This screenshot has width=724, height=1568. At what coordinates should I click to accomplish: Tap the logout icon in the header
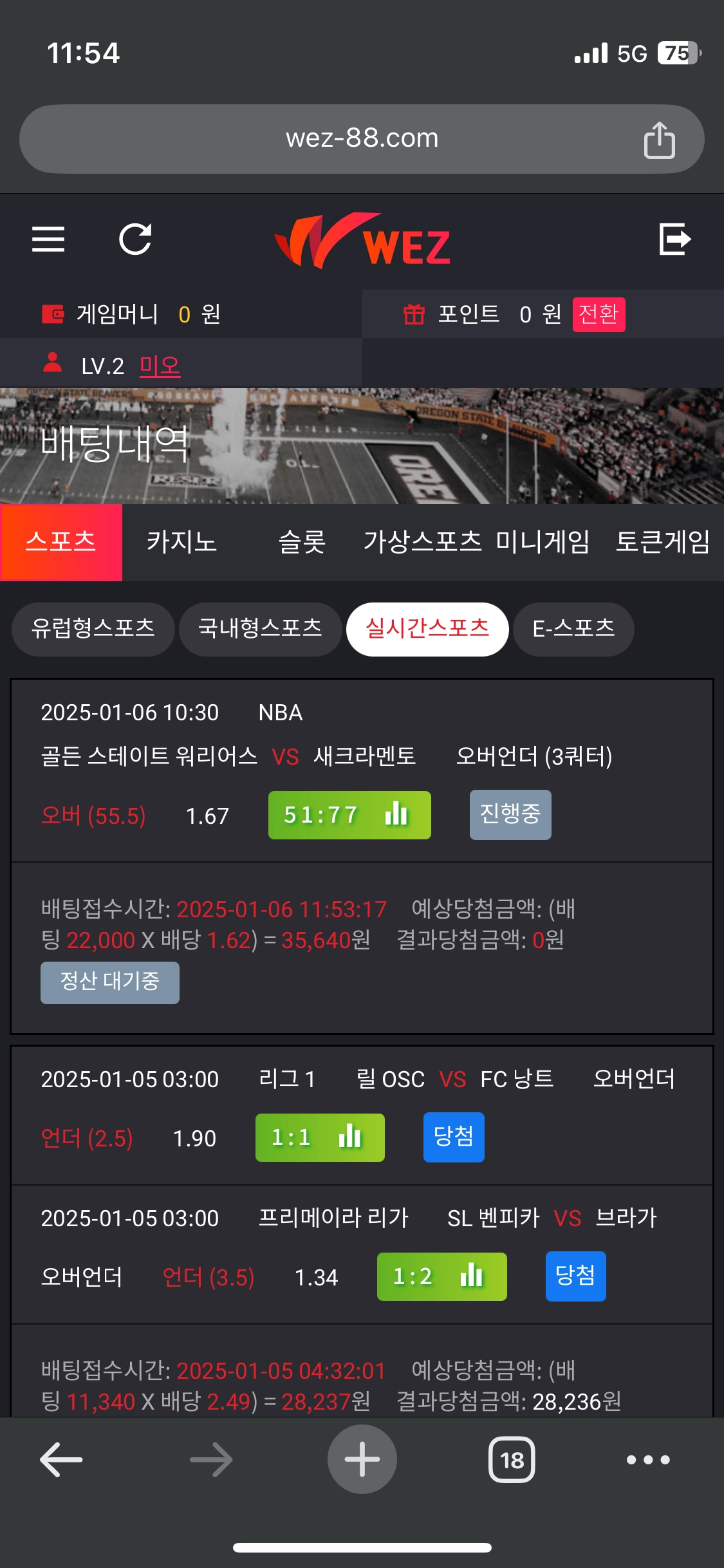[x=674, y=239]
